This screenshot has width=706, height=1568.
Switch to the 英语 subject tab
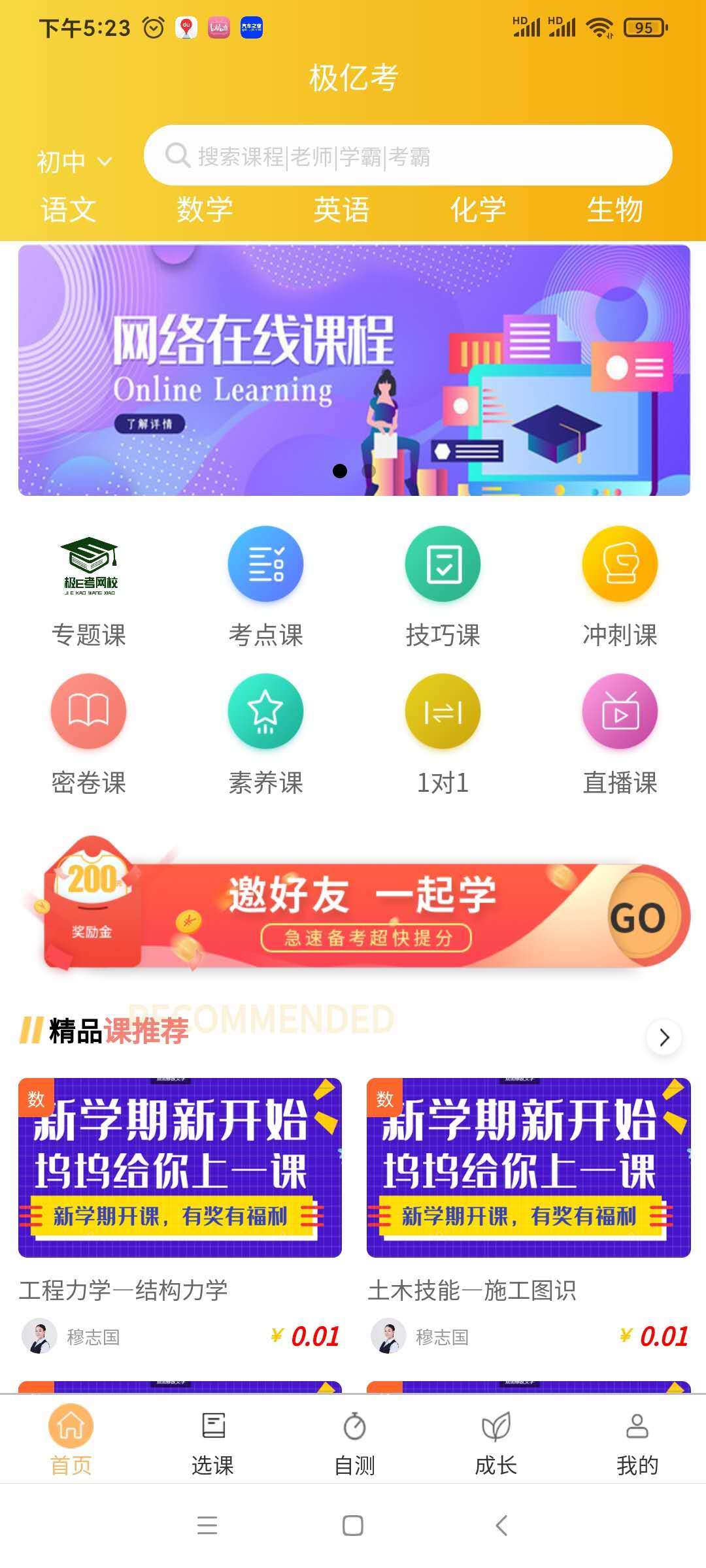coord(341,210)
